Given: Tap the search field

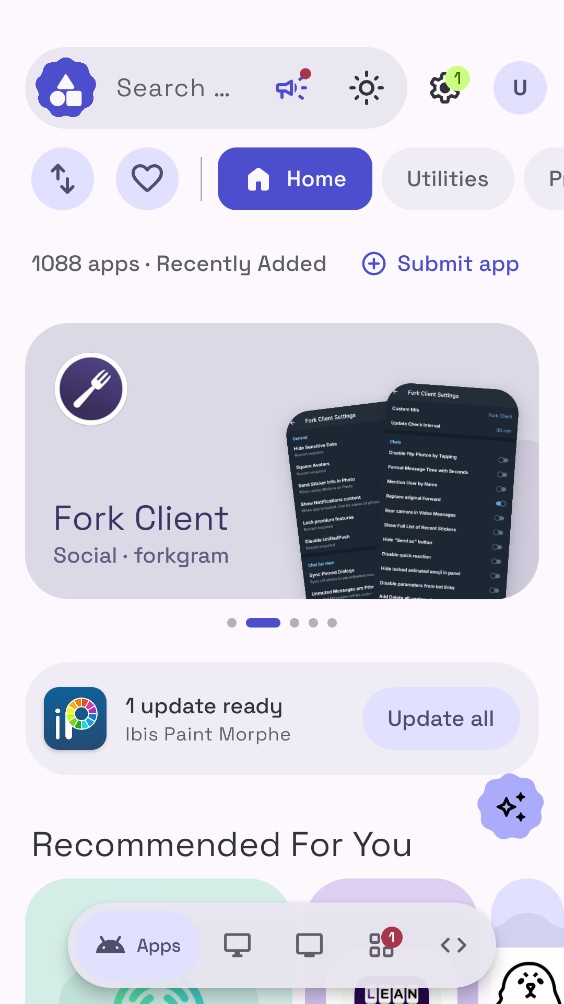Looking at the screenshot, I should pyautogui.click(x=173, y=88).
